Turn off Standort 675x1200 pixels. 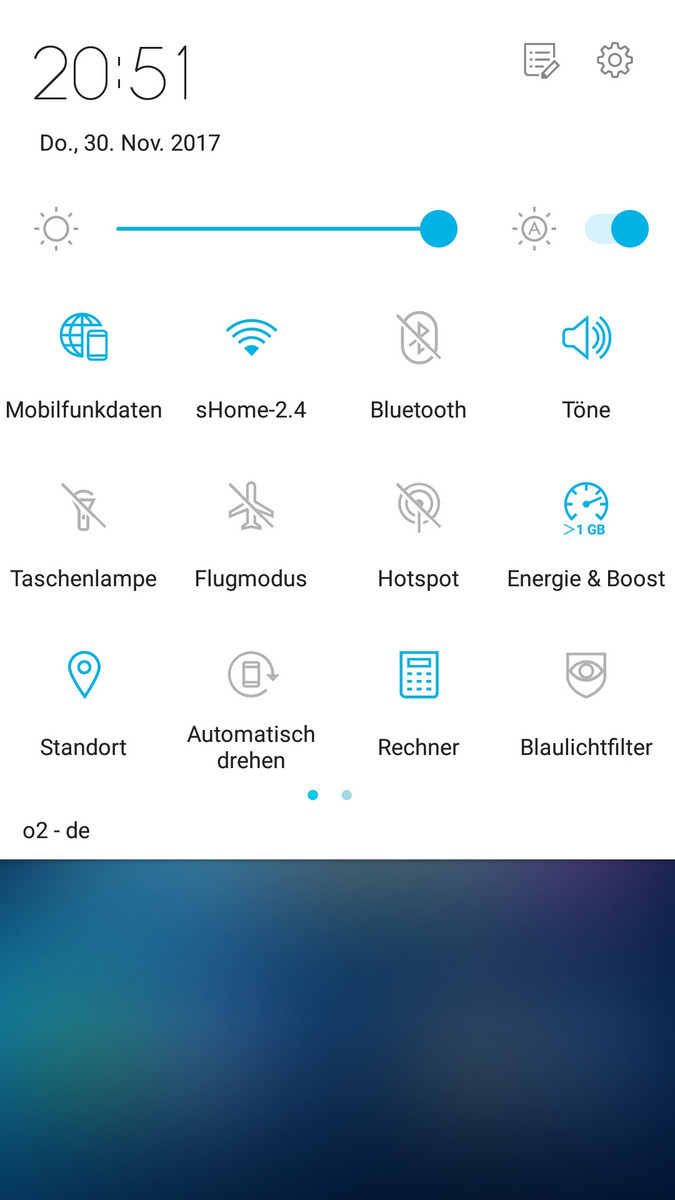coord(84,675)
